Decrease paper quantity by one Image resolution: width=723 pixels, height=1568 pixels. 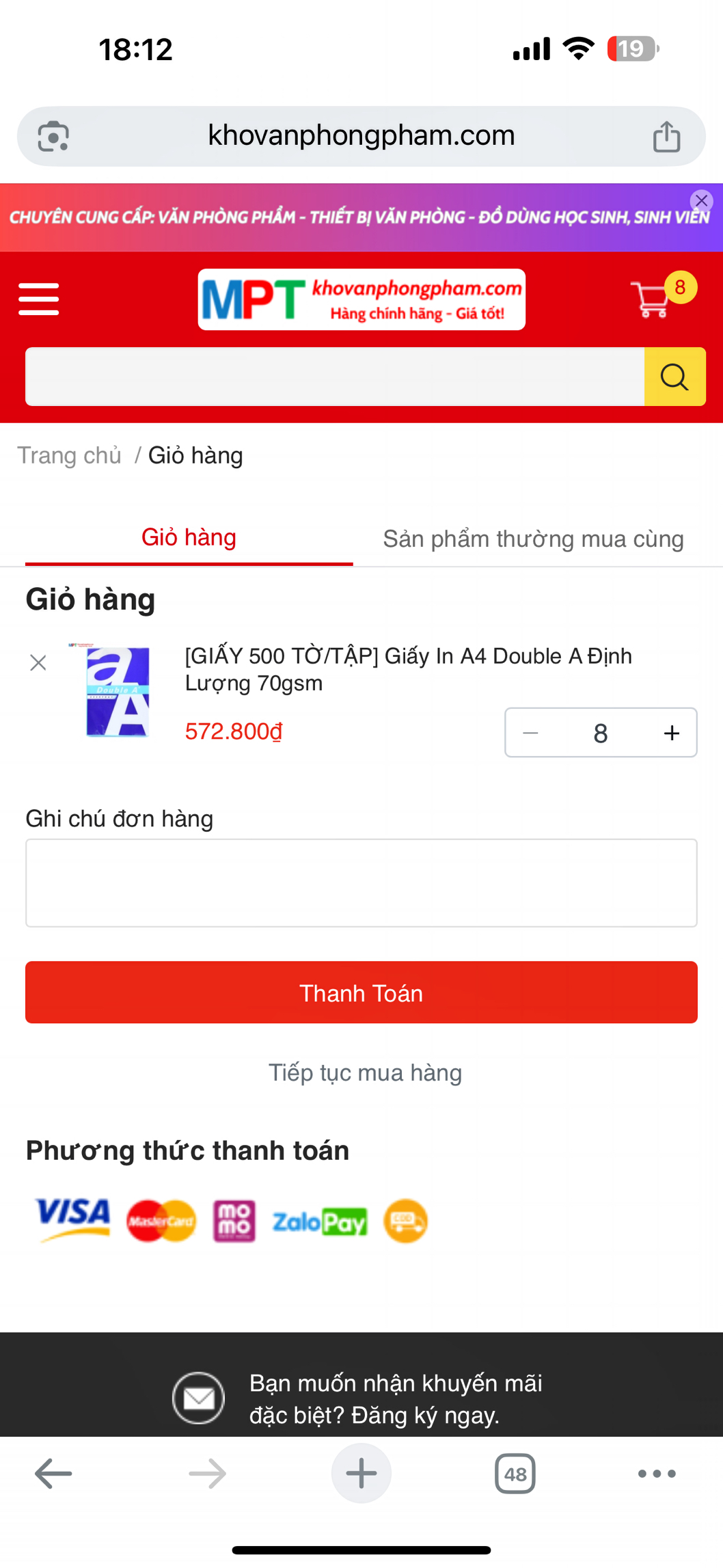pyautogui.click(x=530, y=733)
